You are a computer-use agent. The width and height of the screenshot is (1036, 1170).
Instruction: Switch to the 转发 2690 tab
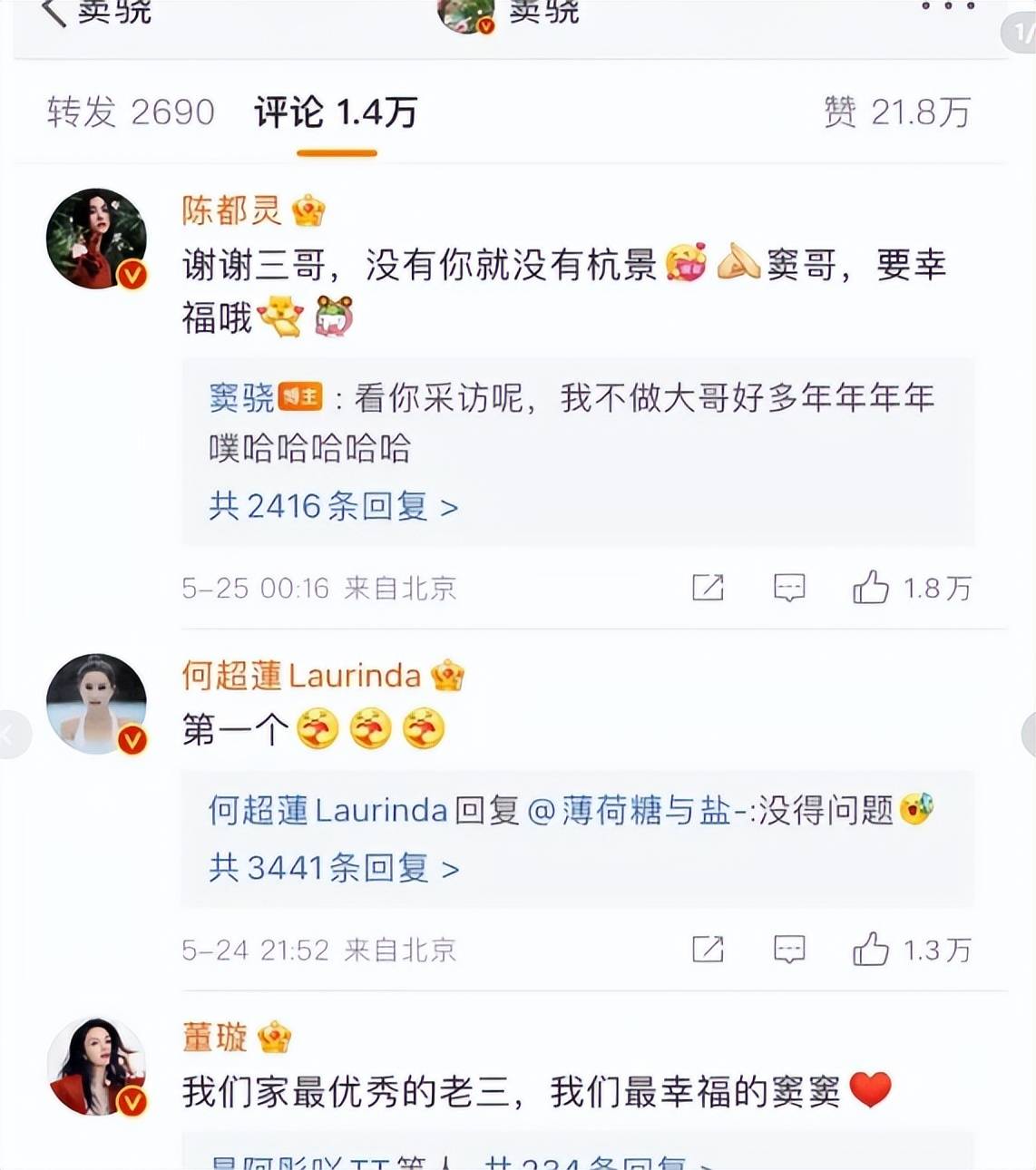coord(131,112)
